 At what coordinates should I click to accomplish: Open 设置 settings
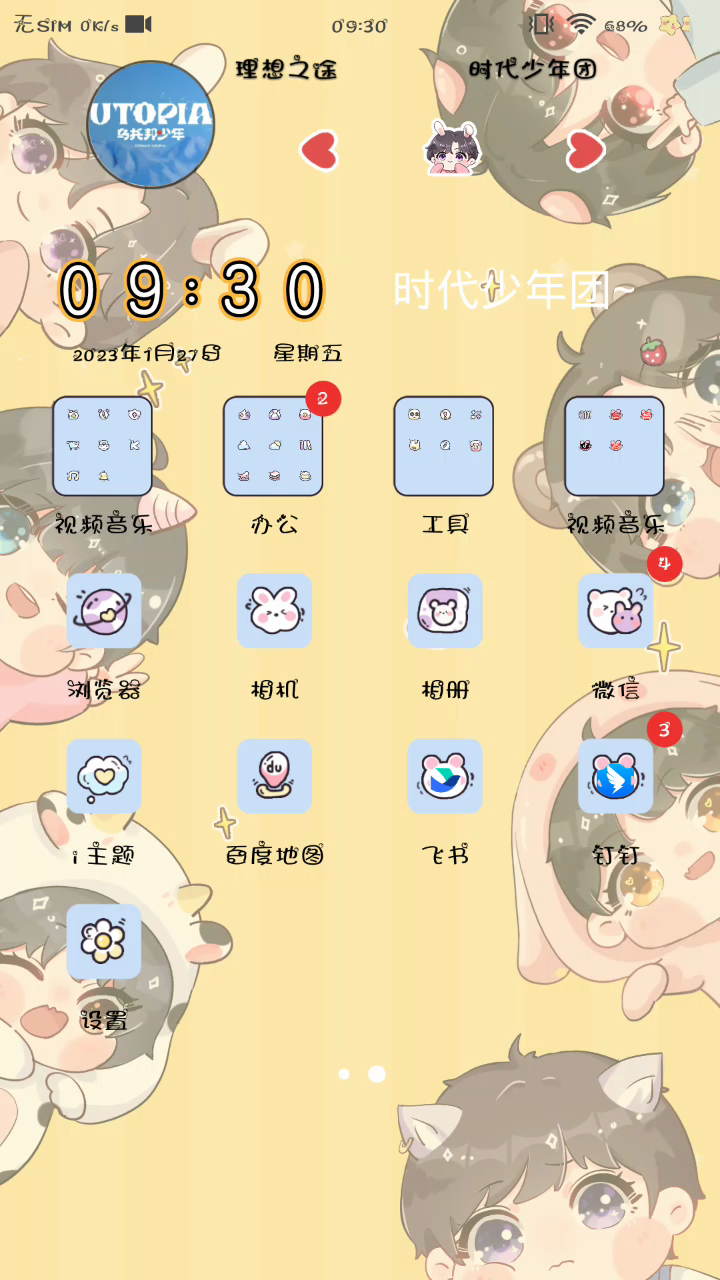(104, 942)
